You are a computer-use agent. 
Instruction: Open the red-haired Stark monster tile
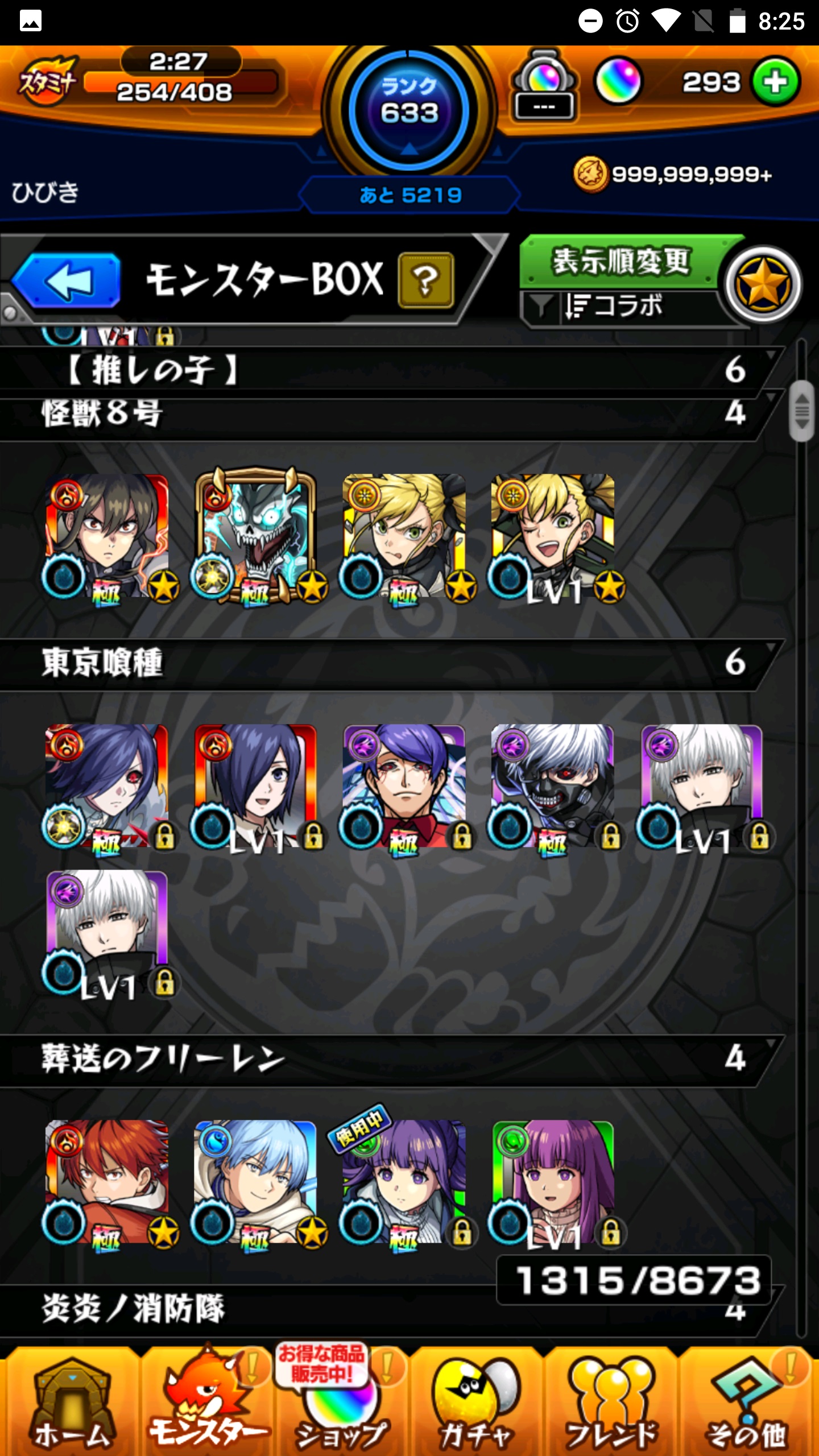pyautogui.click(x=107, y=1182)
